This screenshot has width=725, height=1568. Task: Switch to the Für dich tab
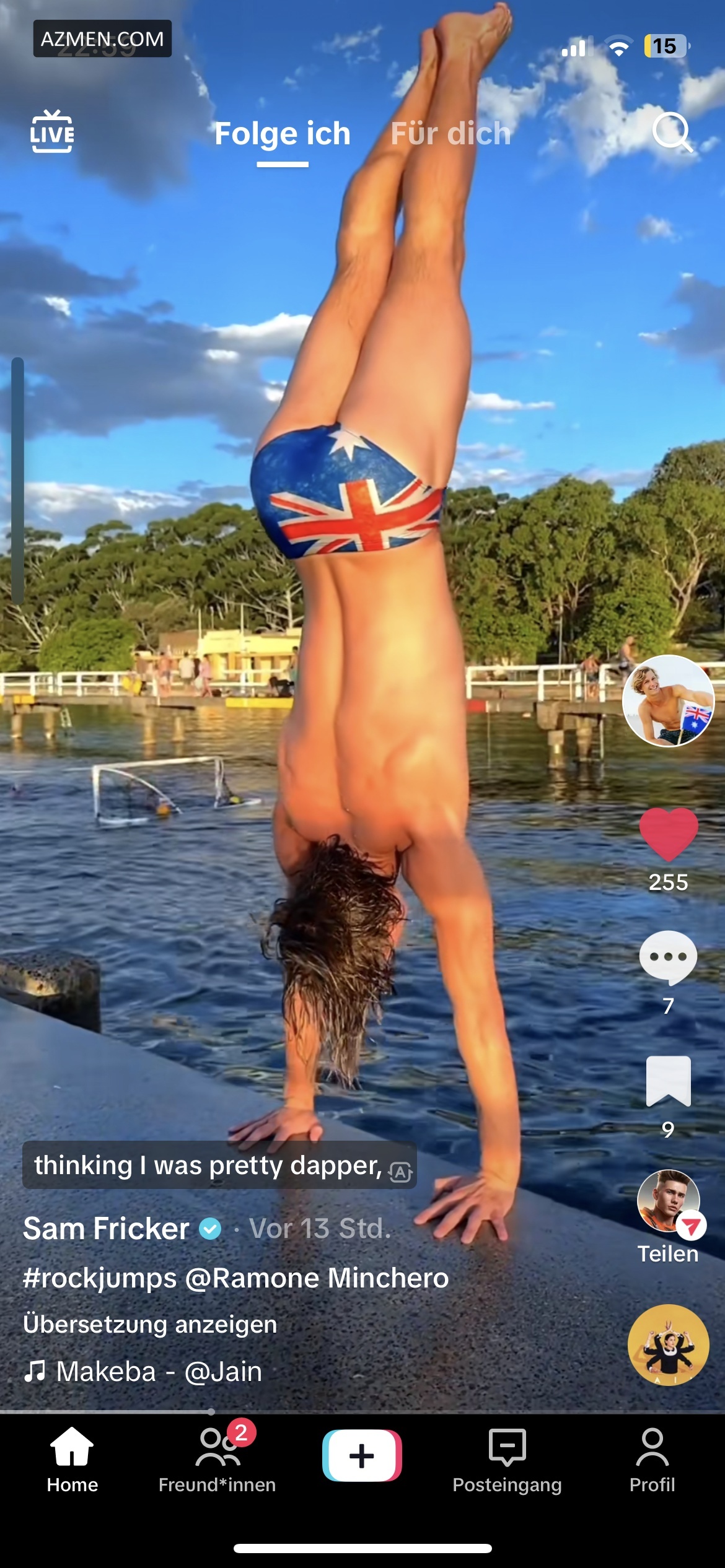coord(450,134)
